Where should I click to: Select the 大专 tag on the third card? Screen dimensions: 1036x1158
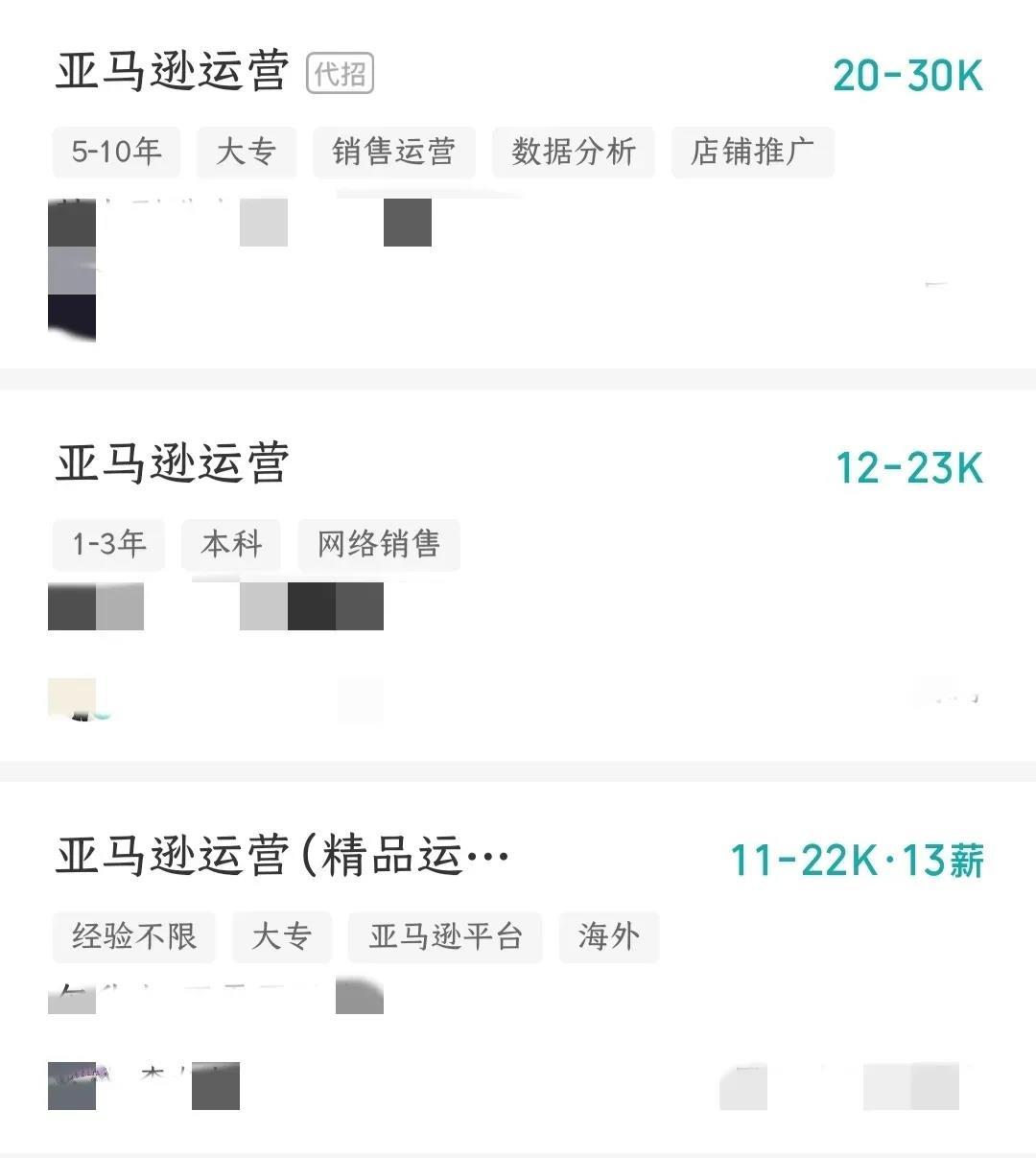click(x=281, y=937)
